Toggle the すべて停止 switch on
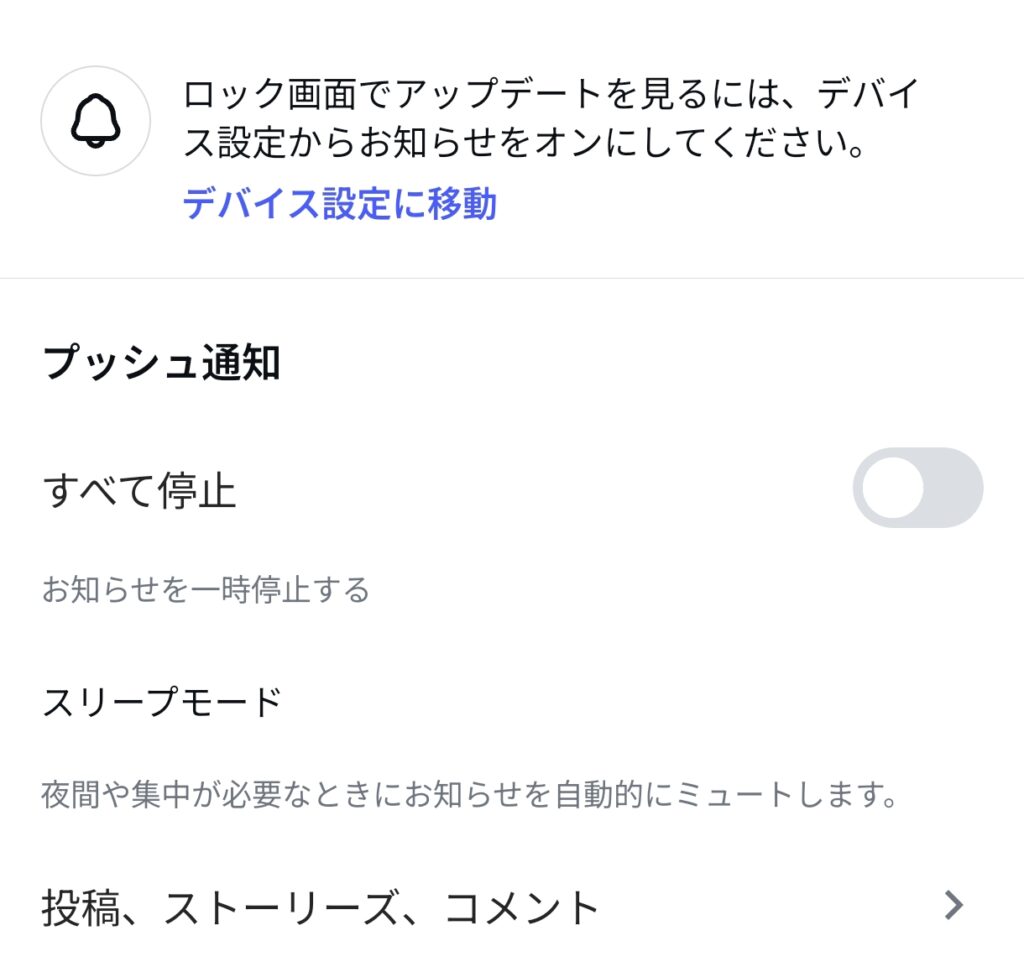 tap(917, 488)
